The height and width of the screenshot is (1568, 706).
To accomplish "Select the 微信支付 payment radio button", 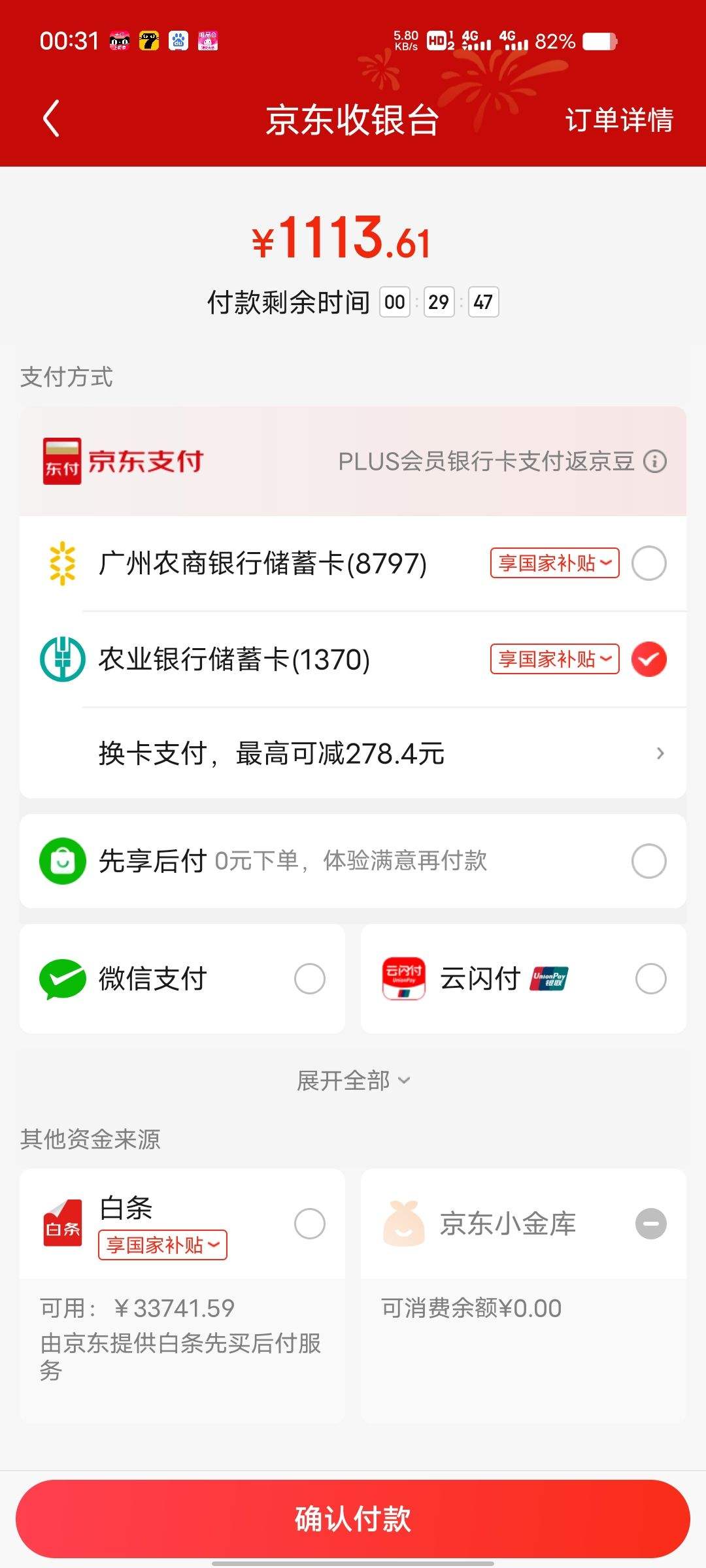I will pos(309,978).
